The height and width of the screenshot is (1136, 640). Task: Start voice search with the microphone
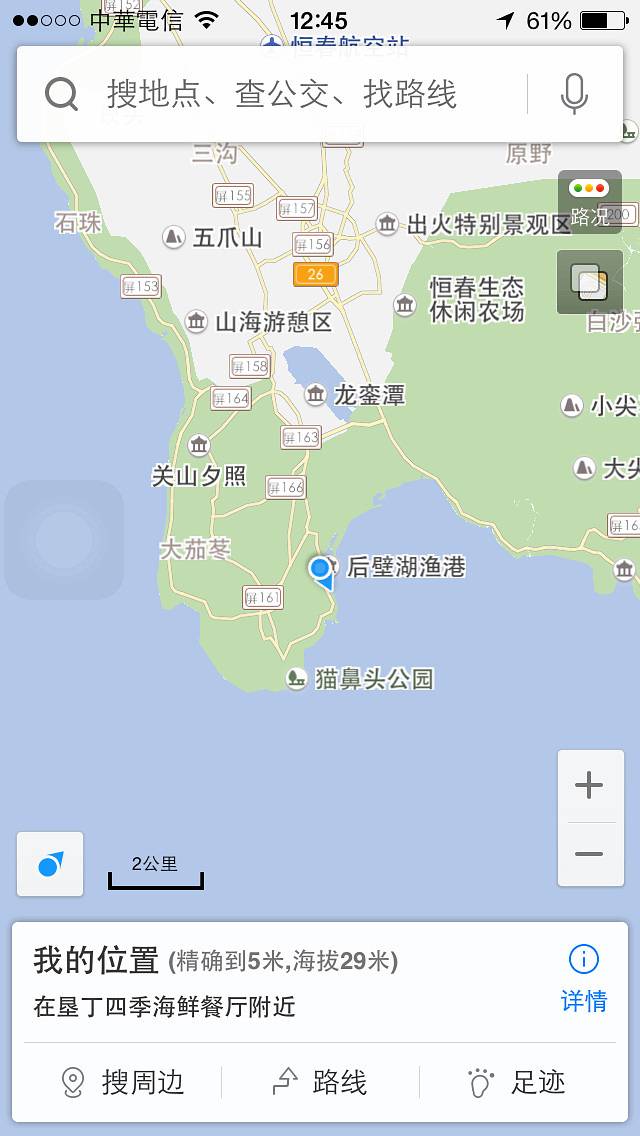(573, 95)
